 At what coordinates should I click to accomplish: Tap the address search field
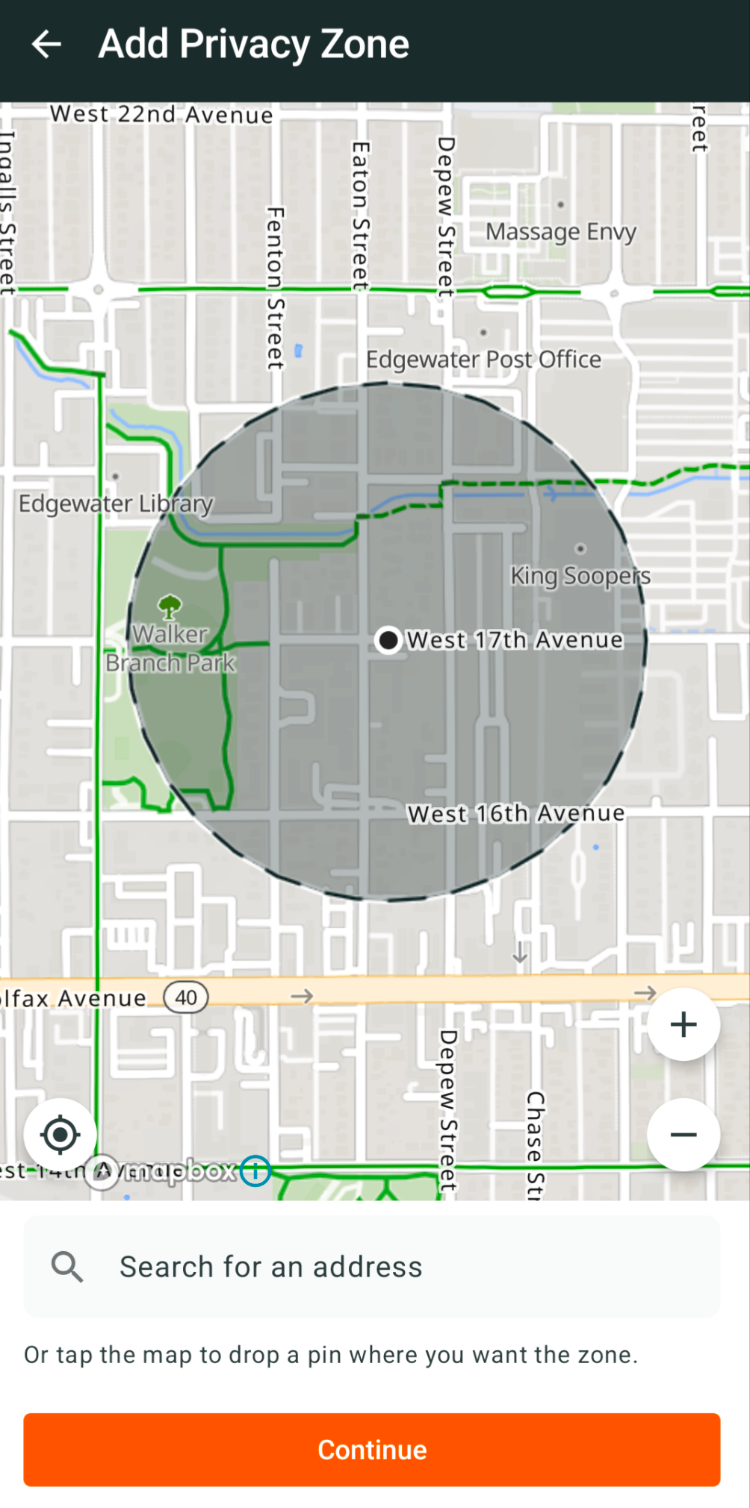pos(372,1267)
